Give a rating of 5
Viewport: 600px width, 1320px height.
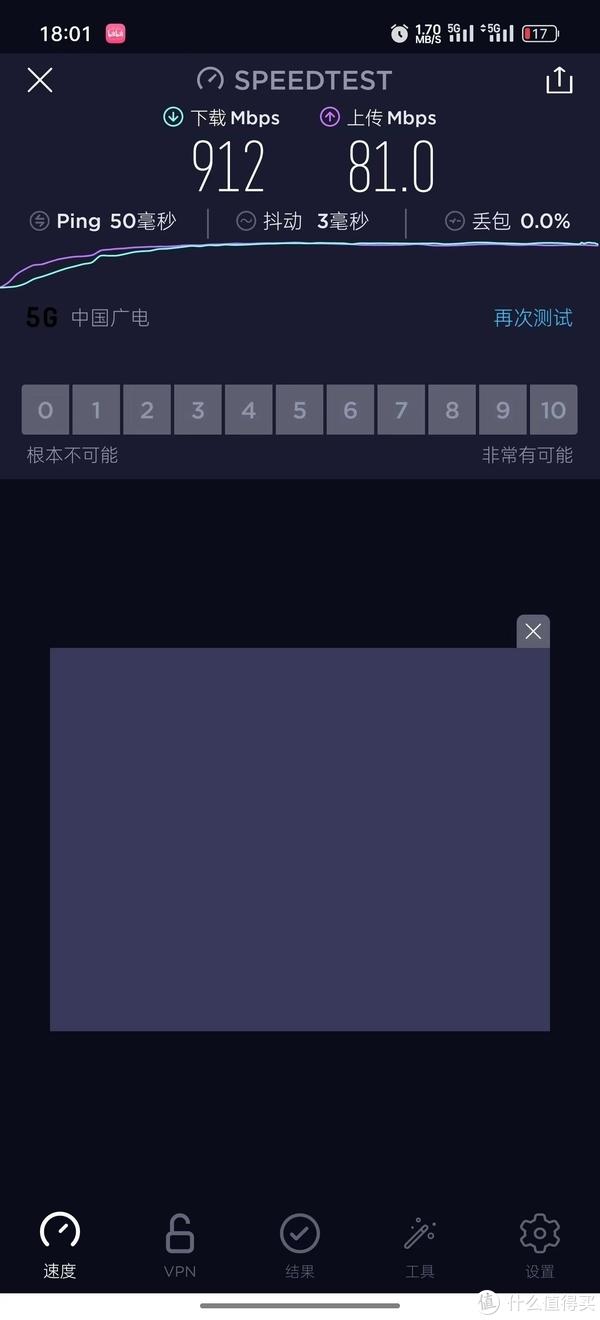point(299,410)
